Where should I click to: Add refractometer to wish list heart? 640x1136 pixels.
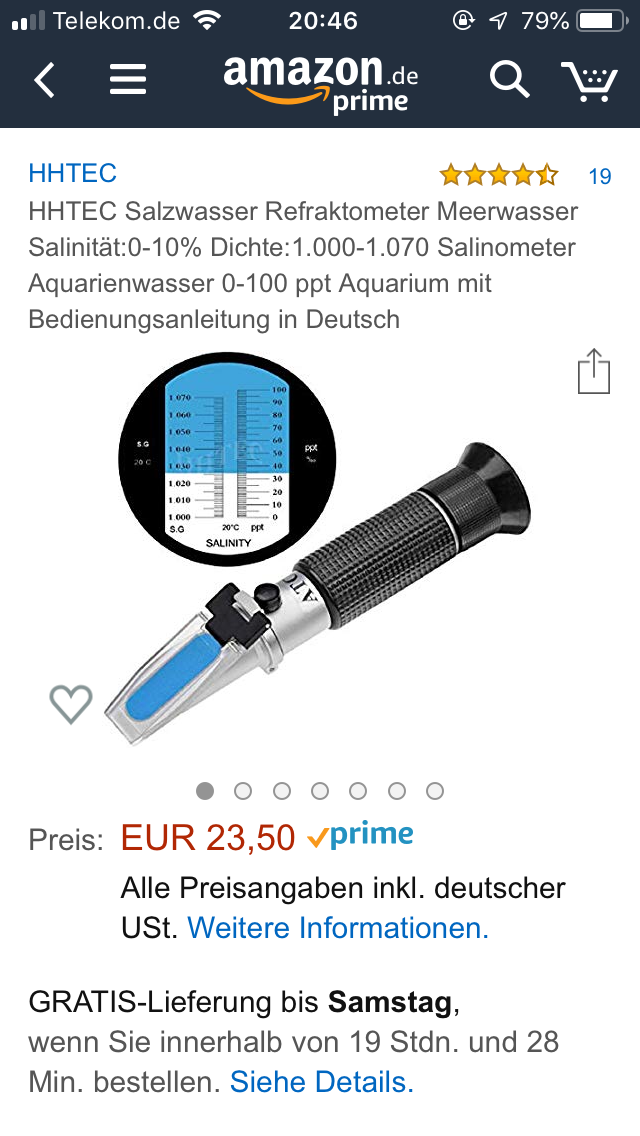[71, 705]
